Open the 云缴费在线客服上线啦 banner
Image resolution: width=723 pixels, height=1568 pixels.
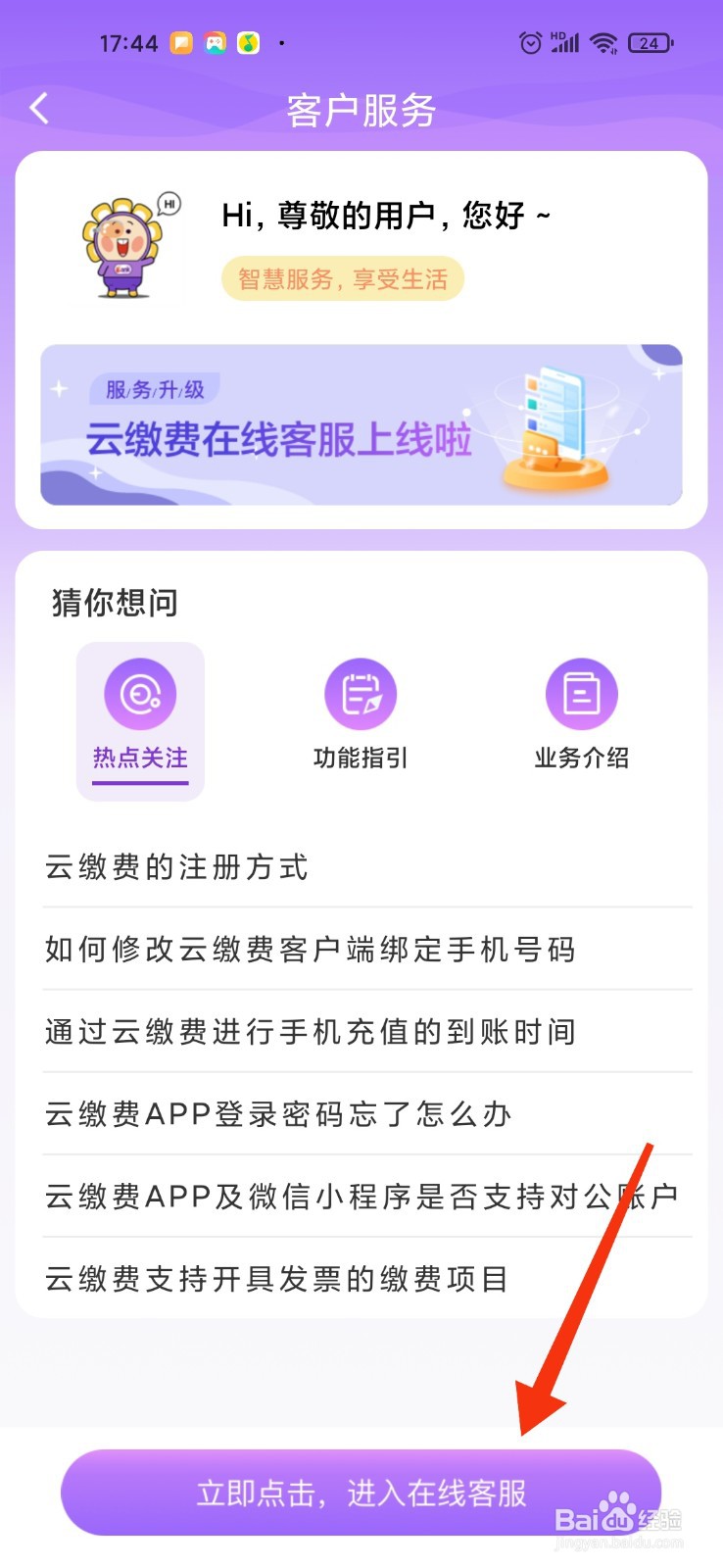point(361,424)
